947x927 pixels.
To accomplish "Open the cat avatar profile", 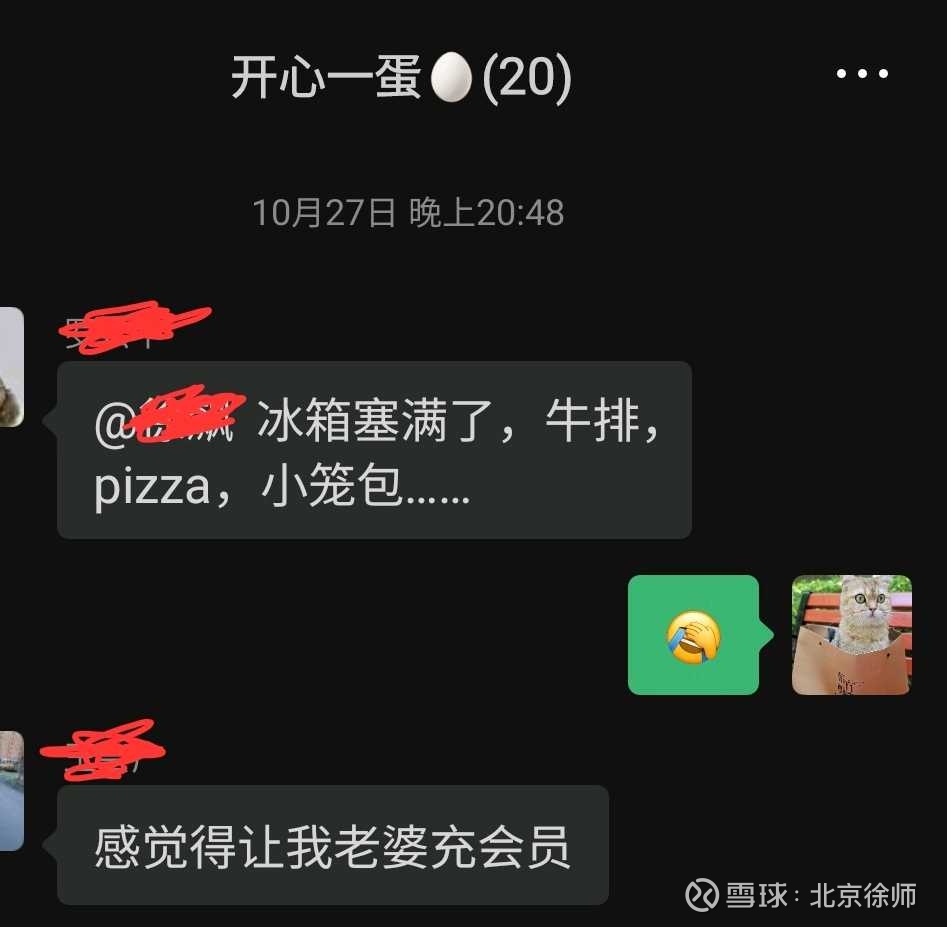I will pyautogui.click(x=851, y=635).
